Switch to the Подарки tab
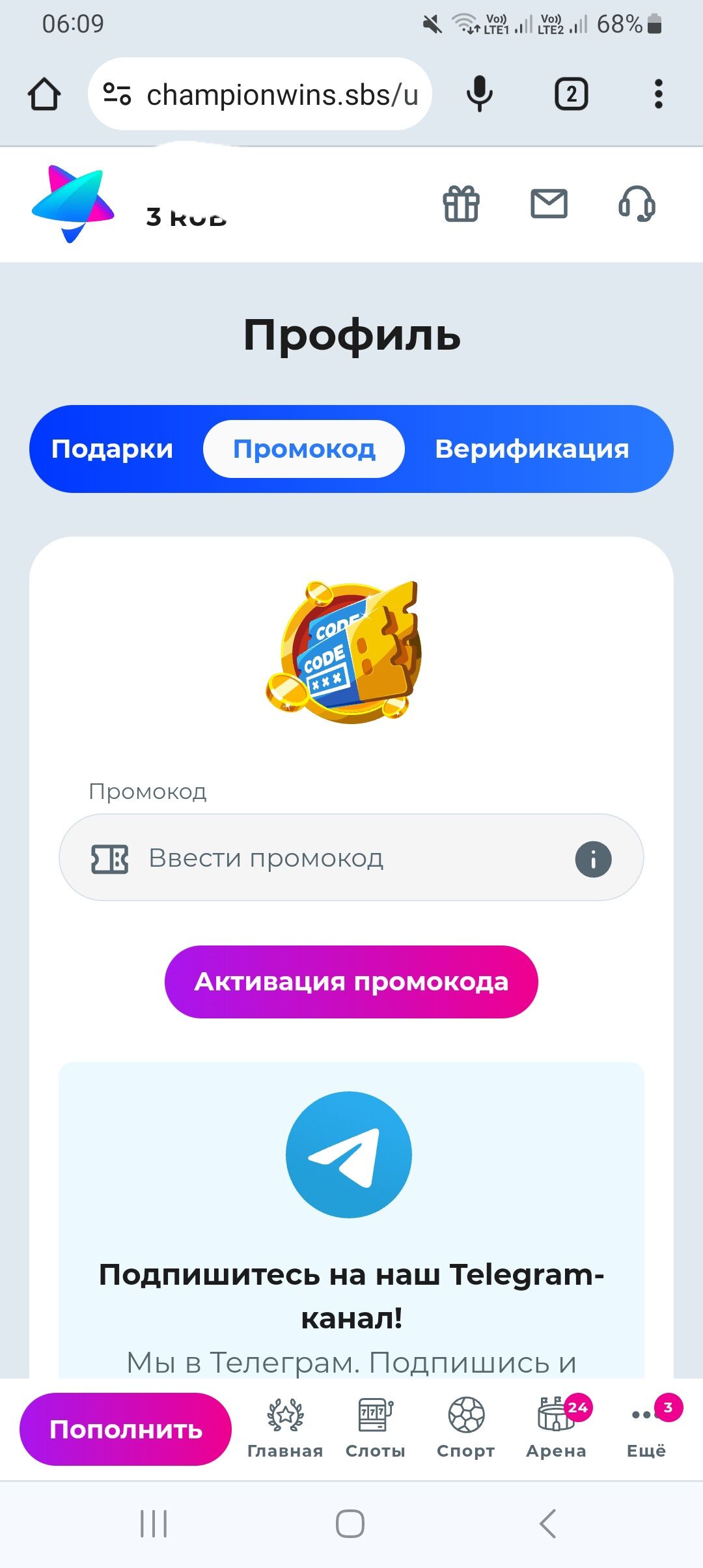 click(112, 449)
